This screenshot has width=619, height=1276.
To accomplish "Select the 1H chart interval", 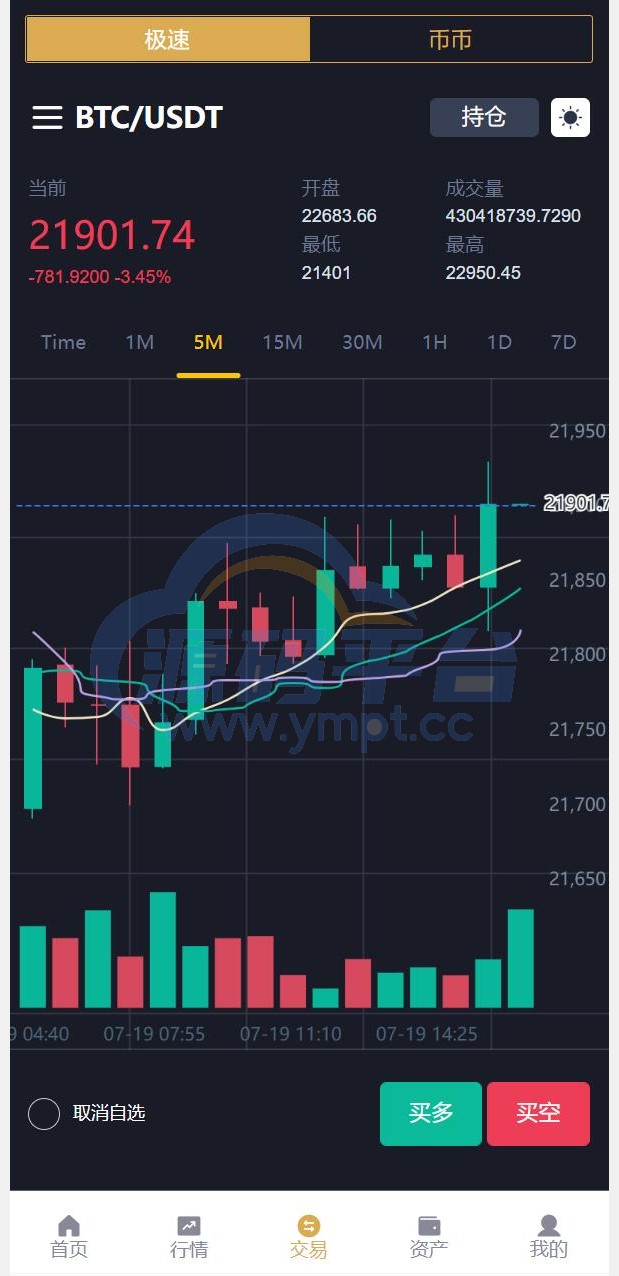I will tap(434, 342).
